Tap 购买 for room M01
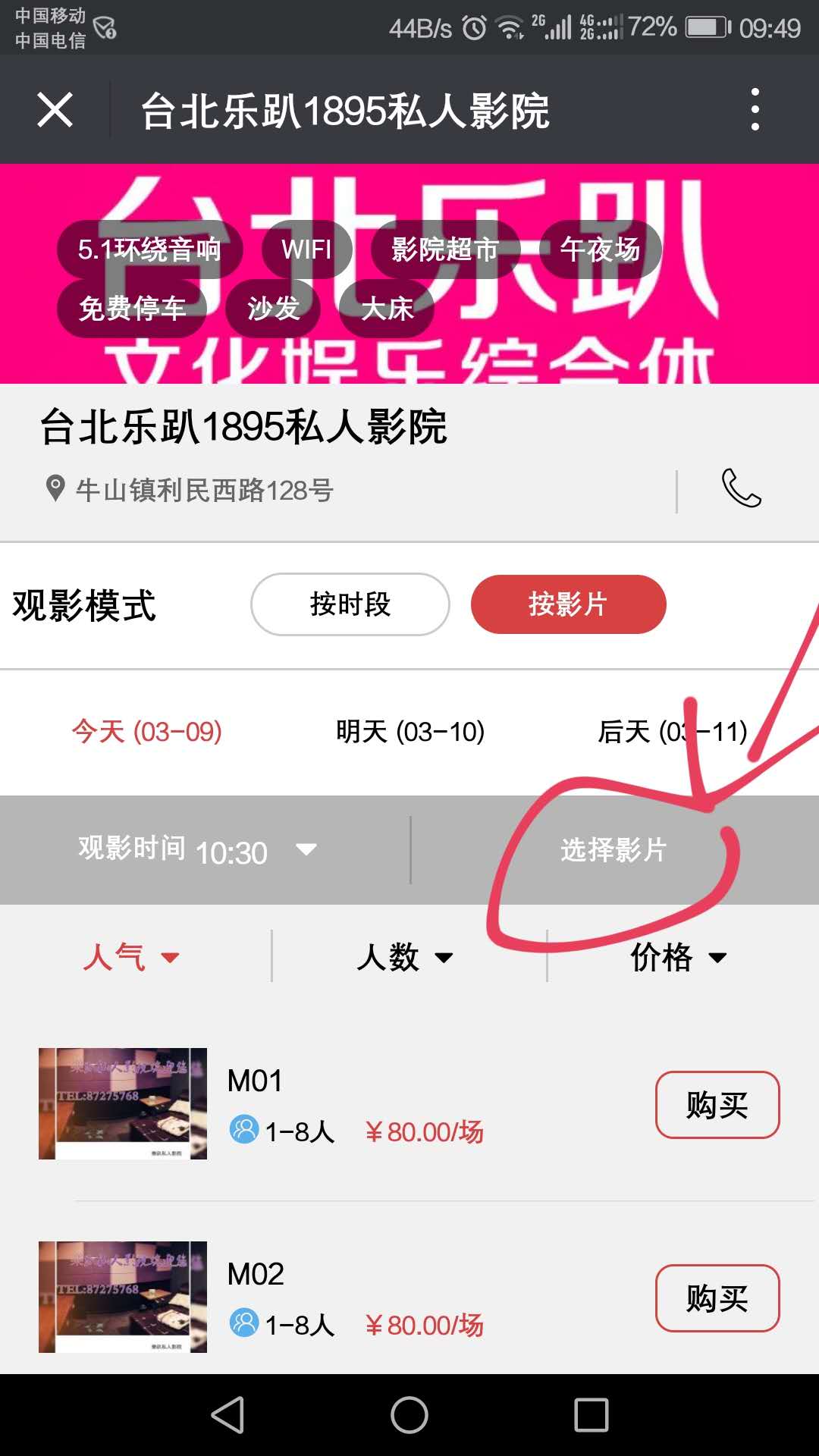The image size is (819, 1456). (x=717, y=1105)
